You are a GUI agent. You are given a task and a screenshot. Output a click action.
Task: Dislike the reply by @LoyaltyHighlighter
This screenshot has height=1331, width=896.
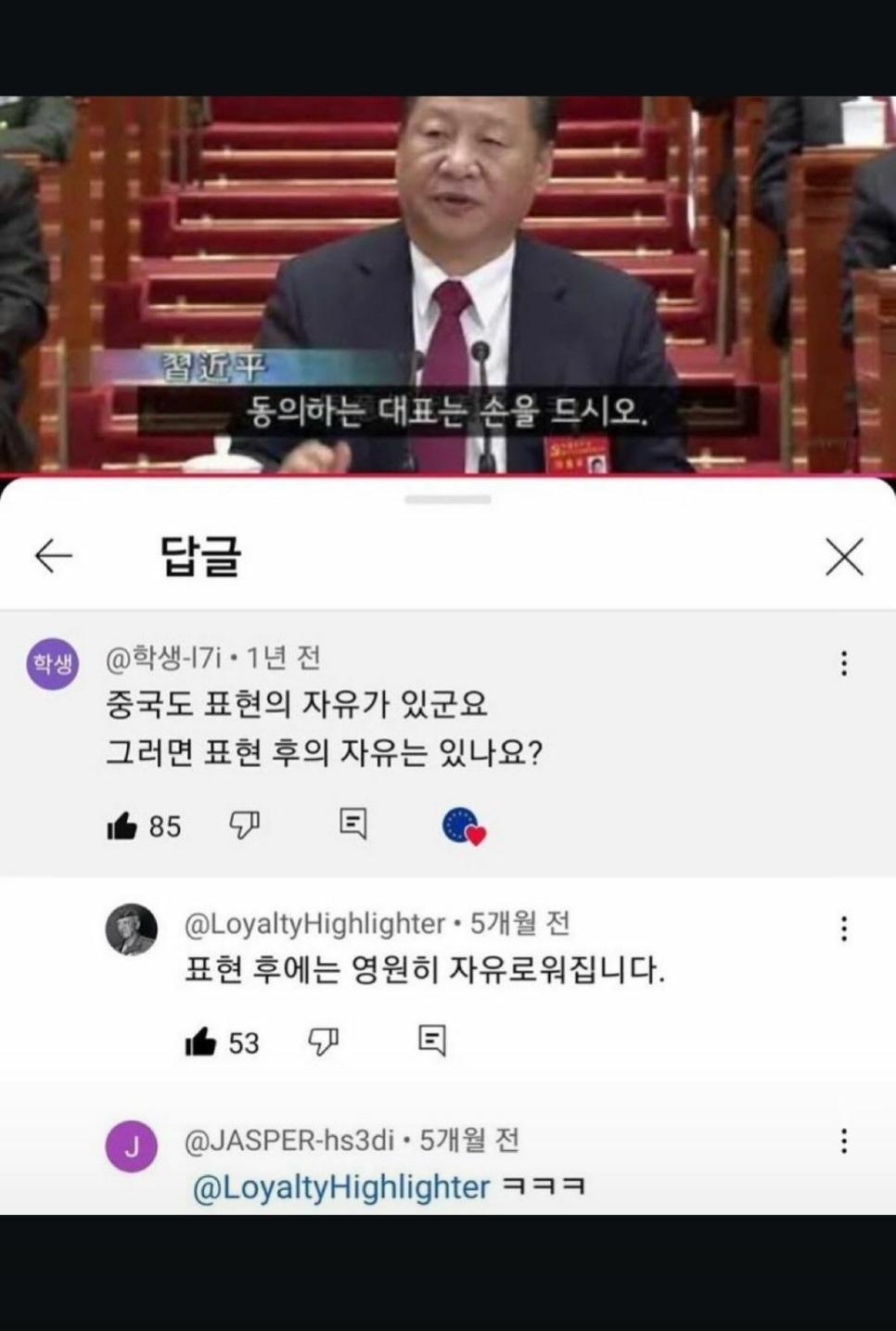pos(323,1041)
